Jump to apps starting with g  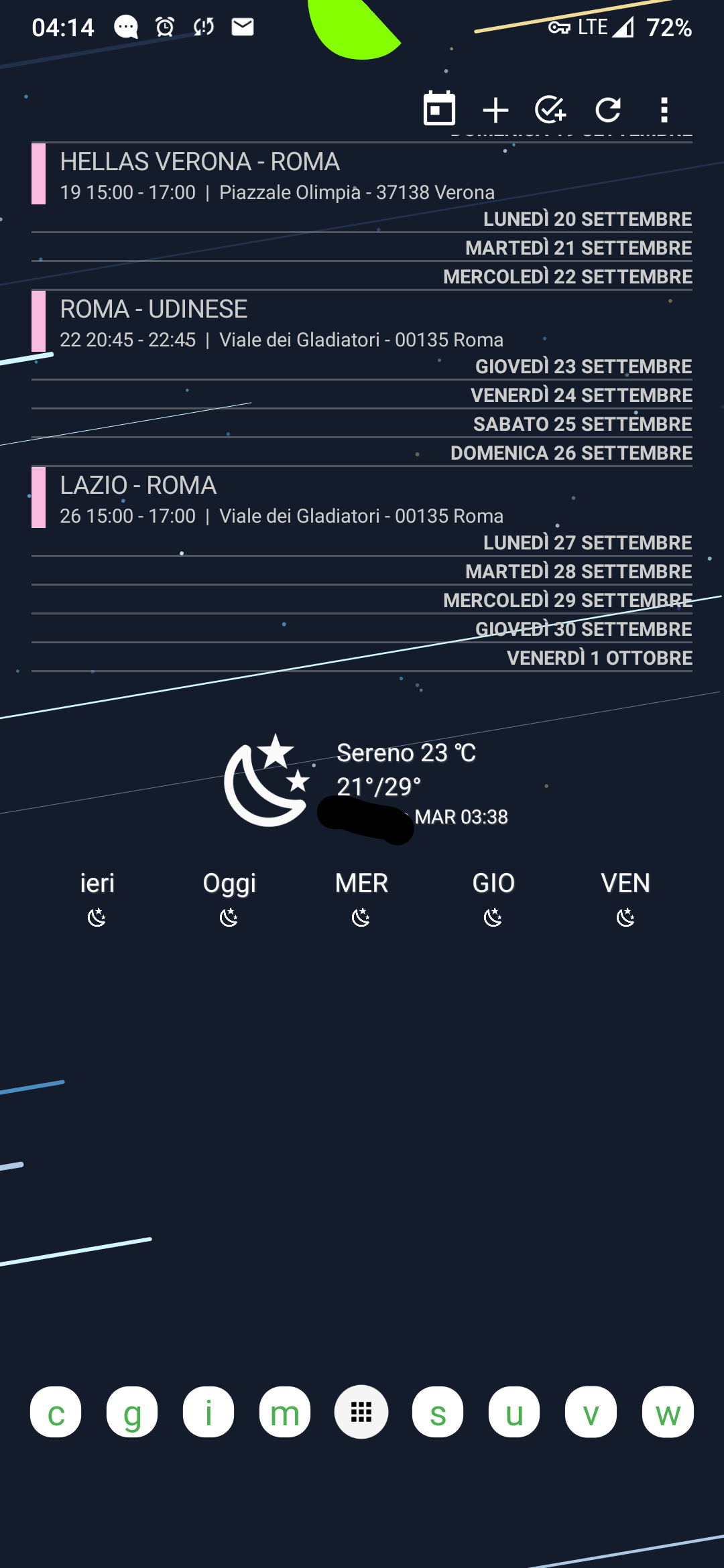pyautogui.click(x=132, y=1412)
